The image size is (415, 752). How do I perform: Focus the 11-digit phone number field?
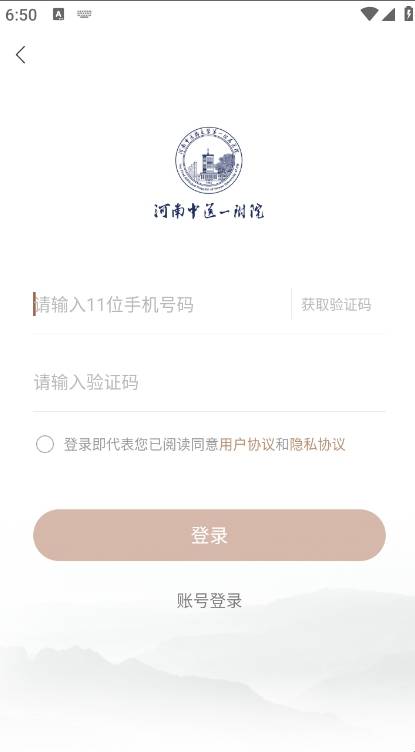tap(161, 305)
